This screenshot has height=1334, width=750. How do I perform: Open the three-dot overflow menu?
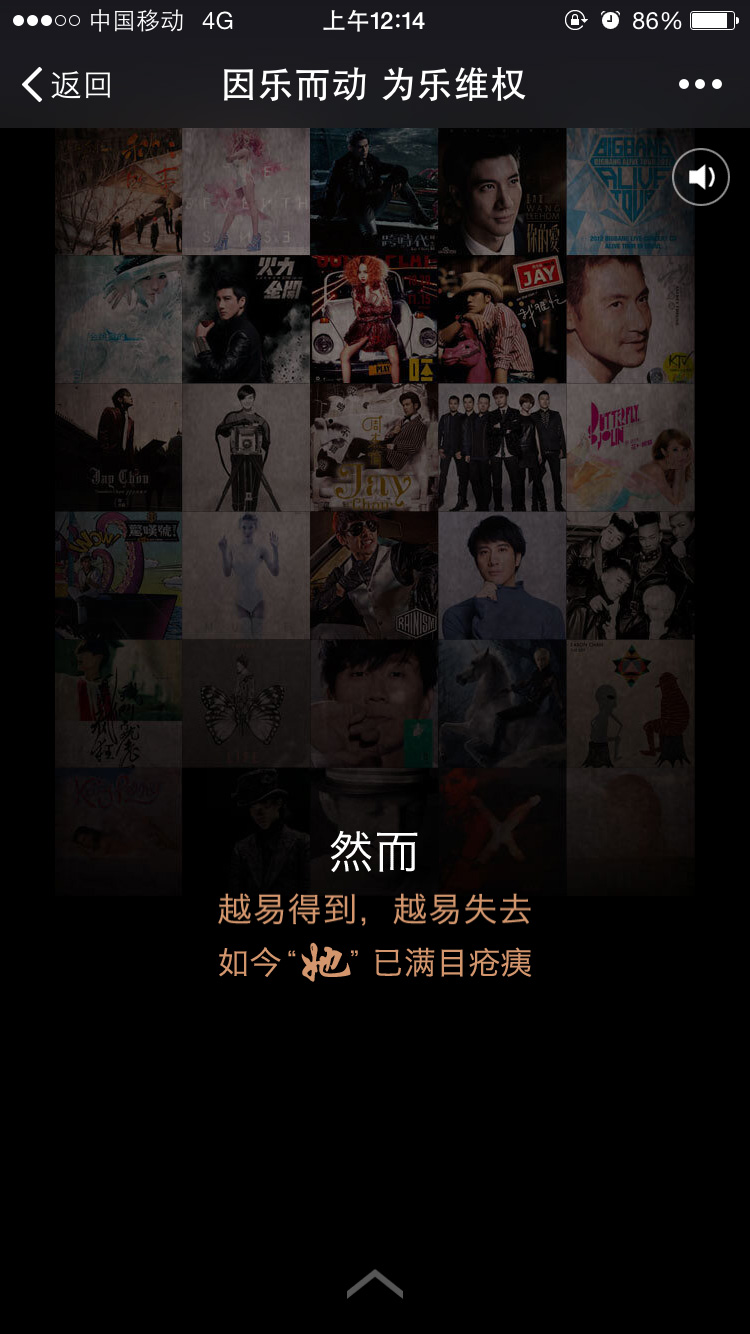pyautogui.click(x=700, y=85)
